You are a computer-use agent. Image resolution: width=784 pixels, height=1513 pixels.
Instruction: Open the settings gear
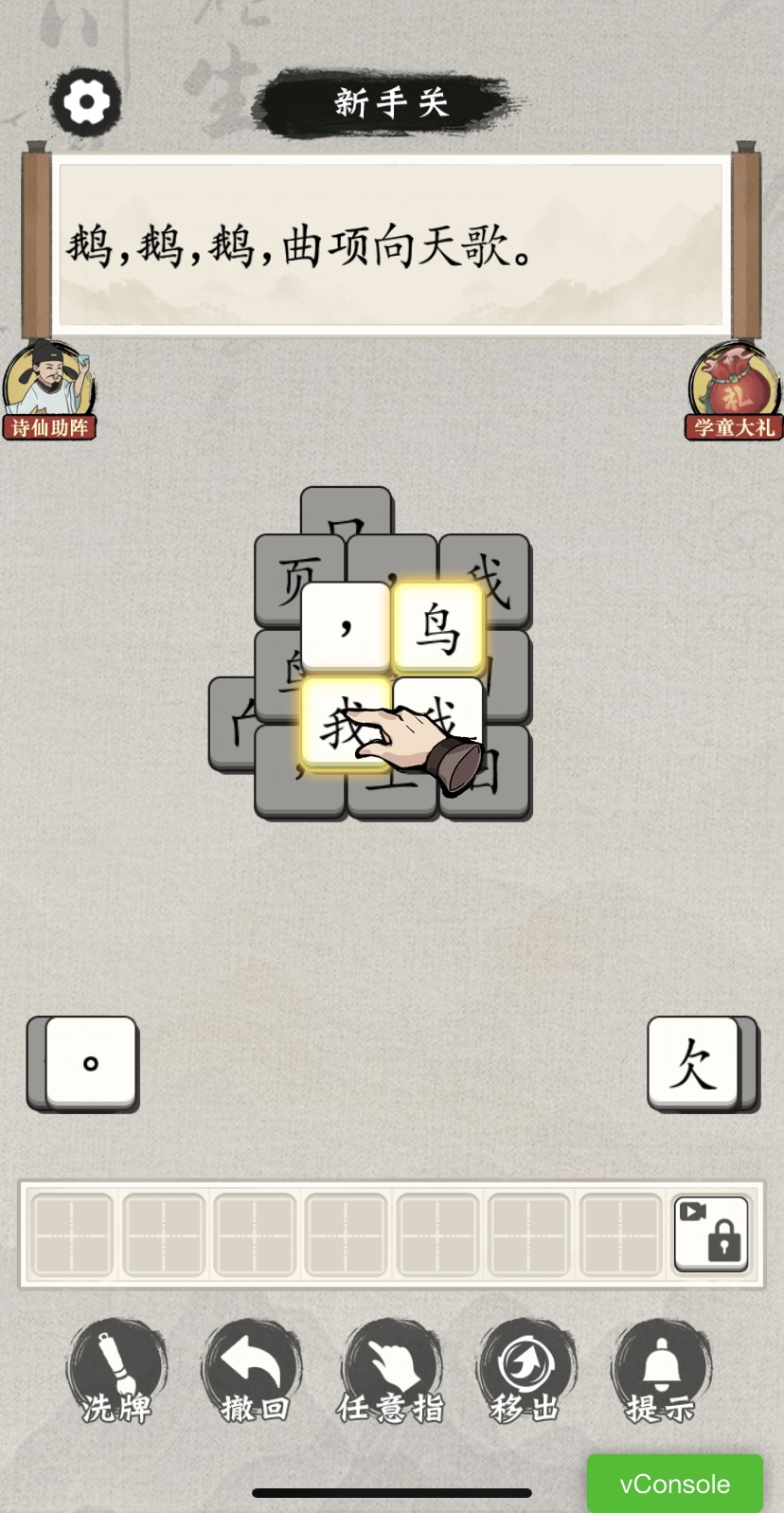point(86,101)
